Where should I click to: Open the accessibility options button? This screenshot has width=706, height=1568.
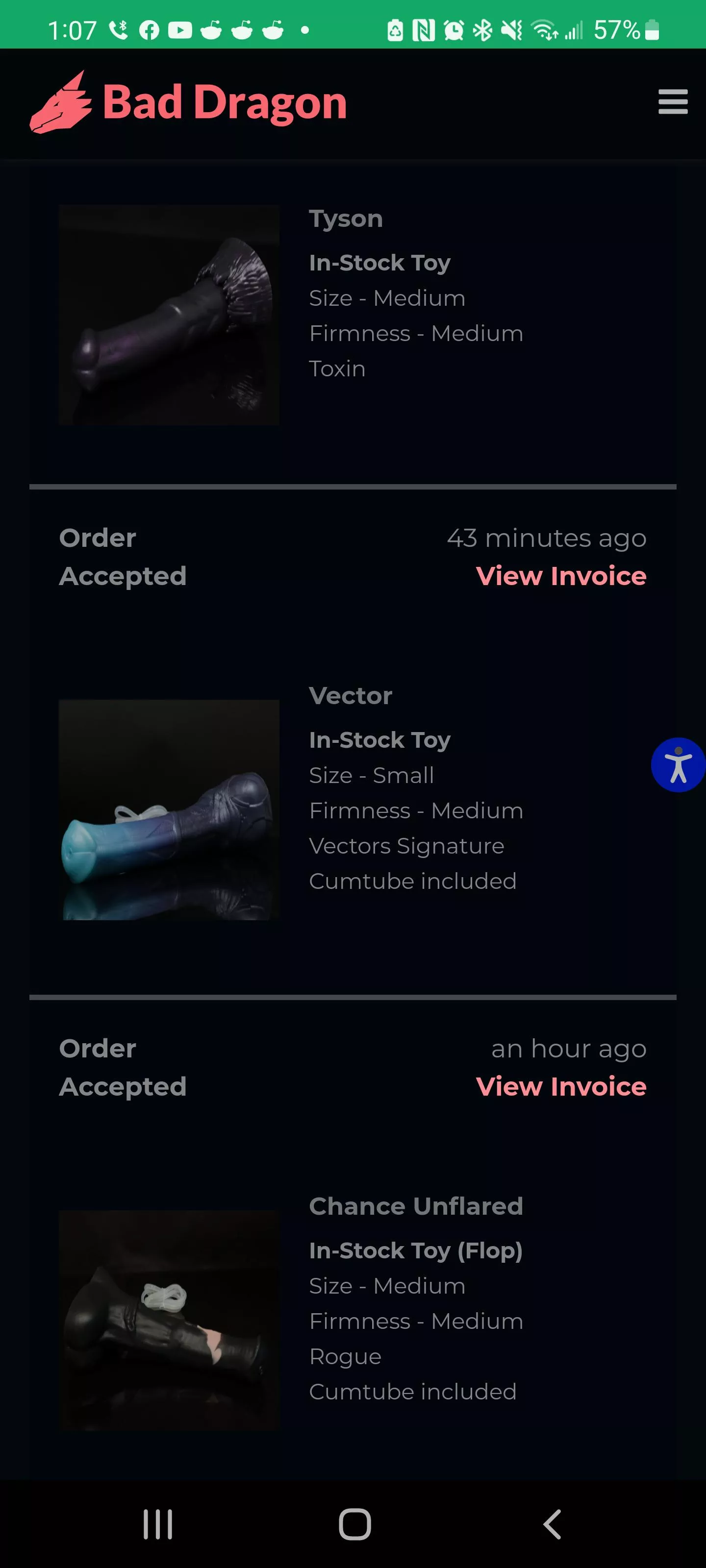678,764
